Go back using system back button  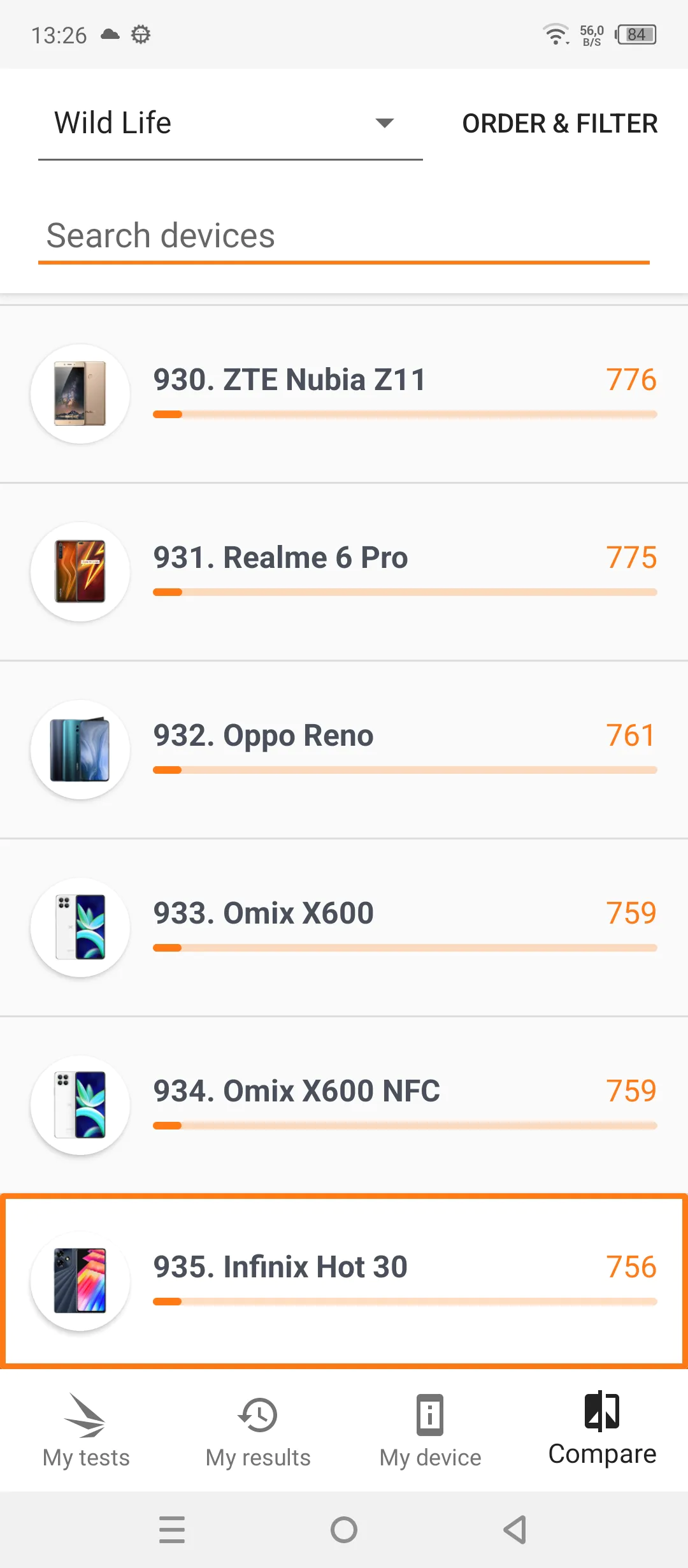click(515, 1530)
